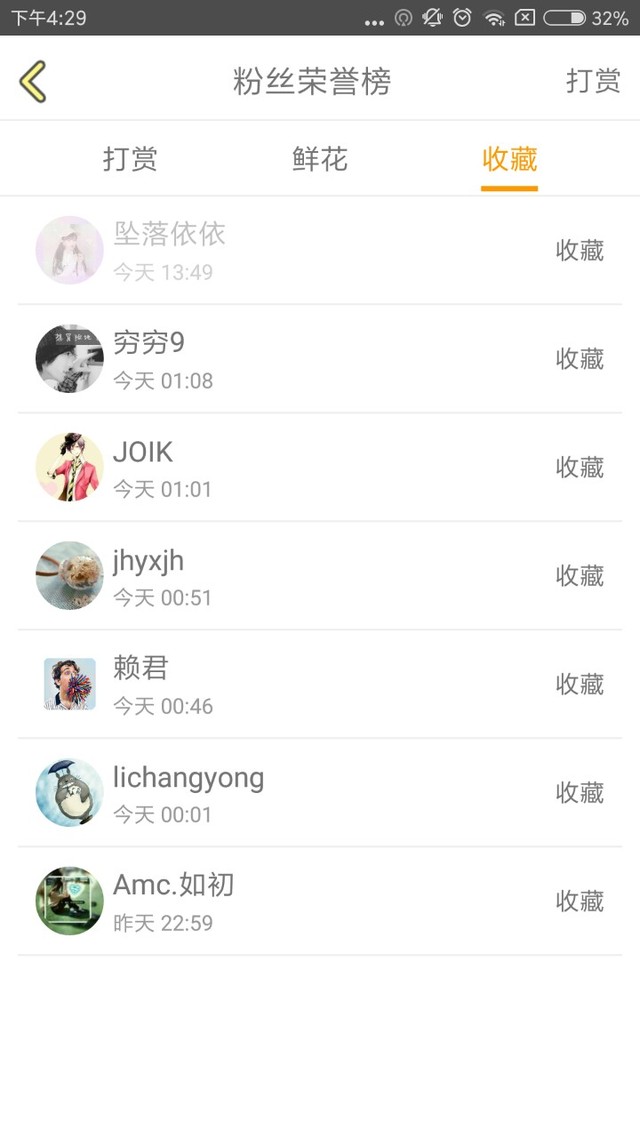Open jhyxjh's fan entry
Image resolution: width=640 pixels, height=1138 pixels.
pyautogui.click(x=320, y=576)
